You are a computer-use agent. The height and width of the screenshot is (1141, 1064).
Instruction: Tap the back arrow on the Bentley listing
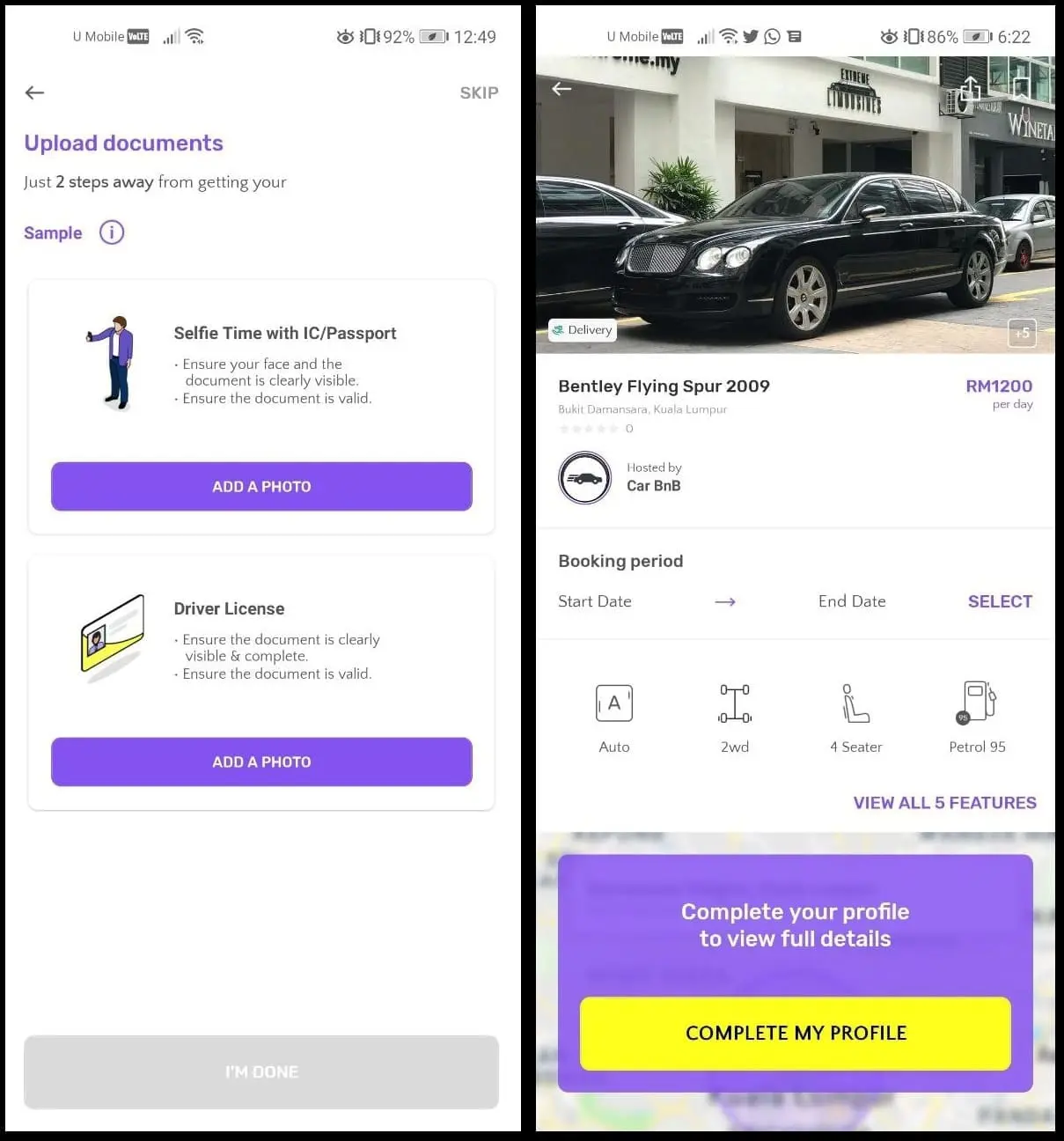pyautogui.click(x=562, y=89)
